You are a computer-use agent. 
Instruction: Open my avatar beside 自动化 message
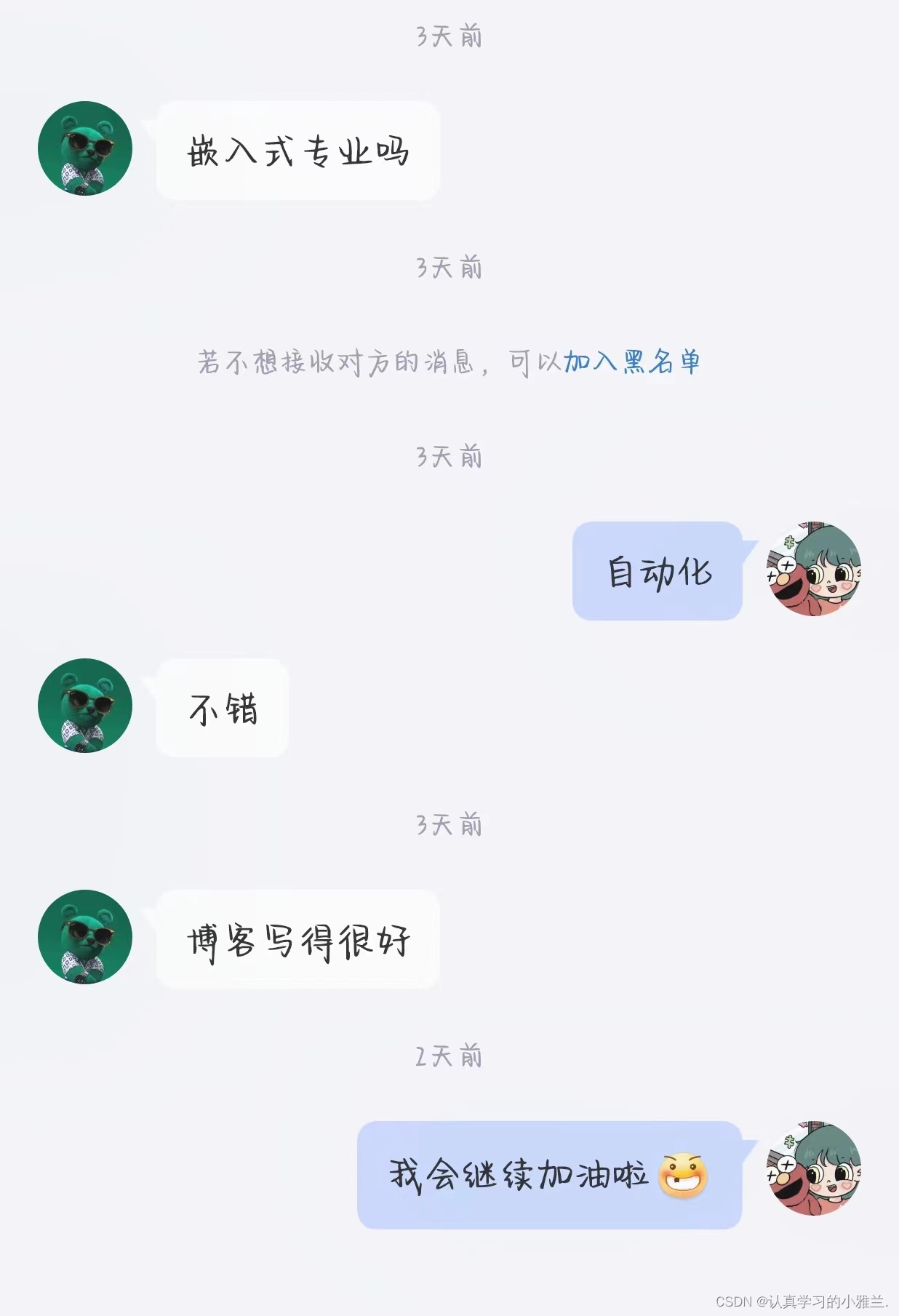(x=814, y=569)
